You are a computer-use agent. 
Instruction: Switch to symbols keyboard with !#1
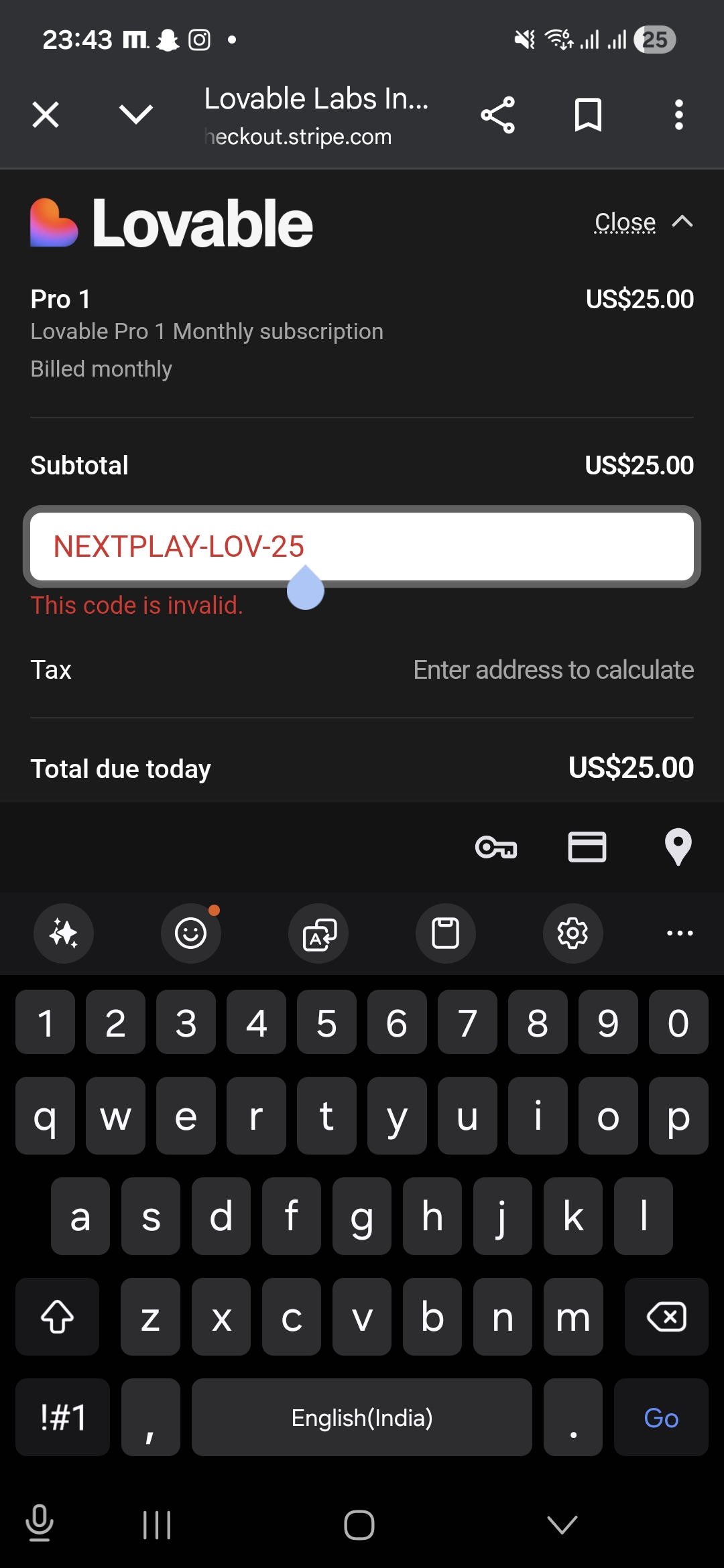(x=63, y=1418)
